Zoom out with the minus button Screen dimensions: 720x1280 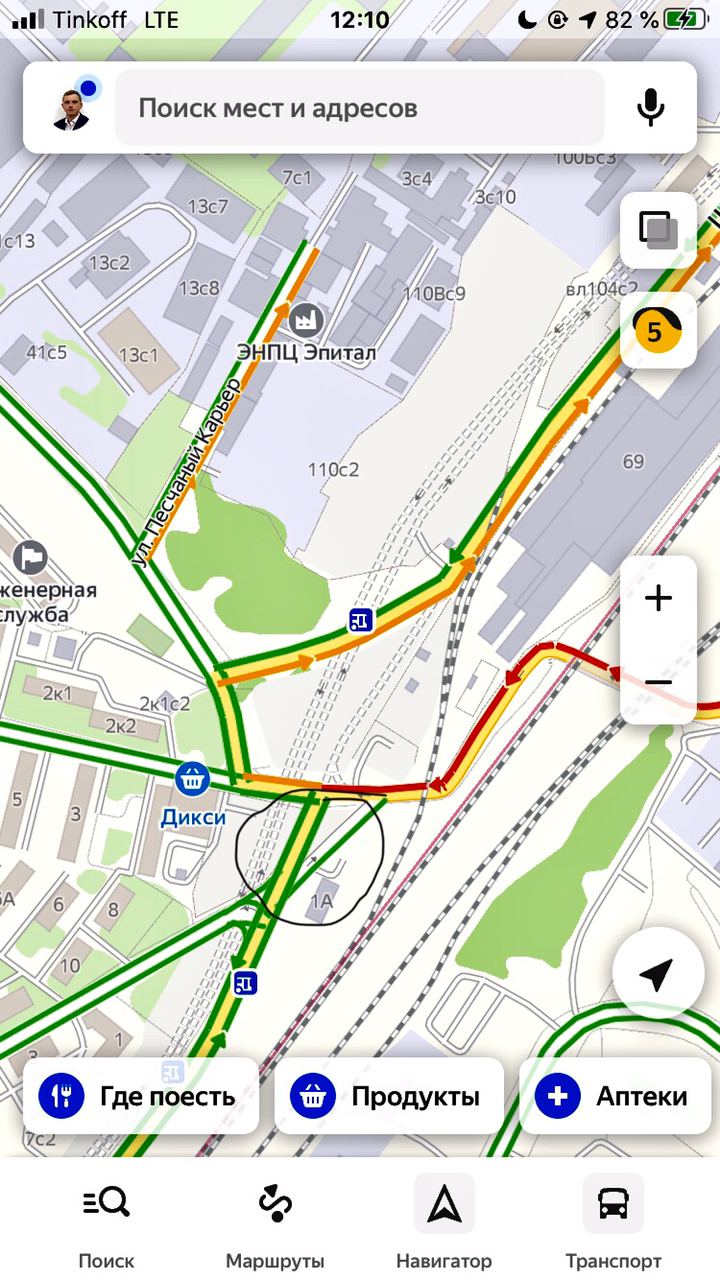[658, 682]
